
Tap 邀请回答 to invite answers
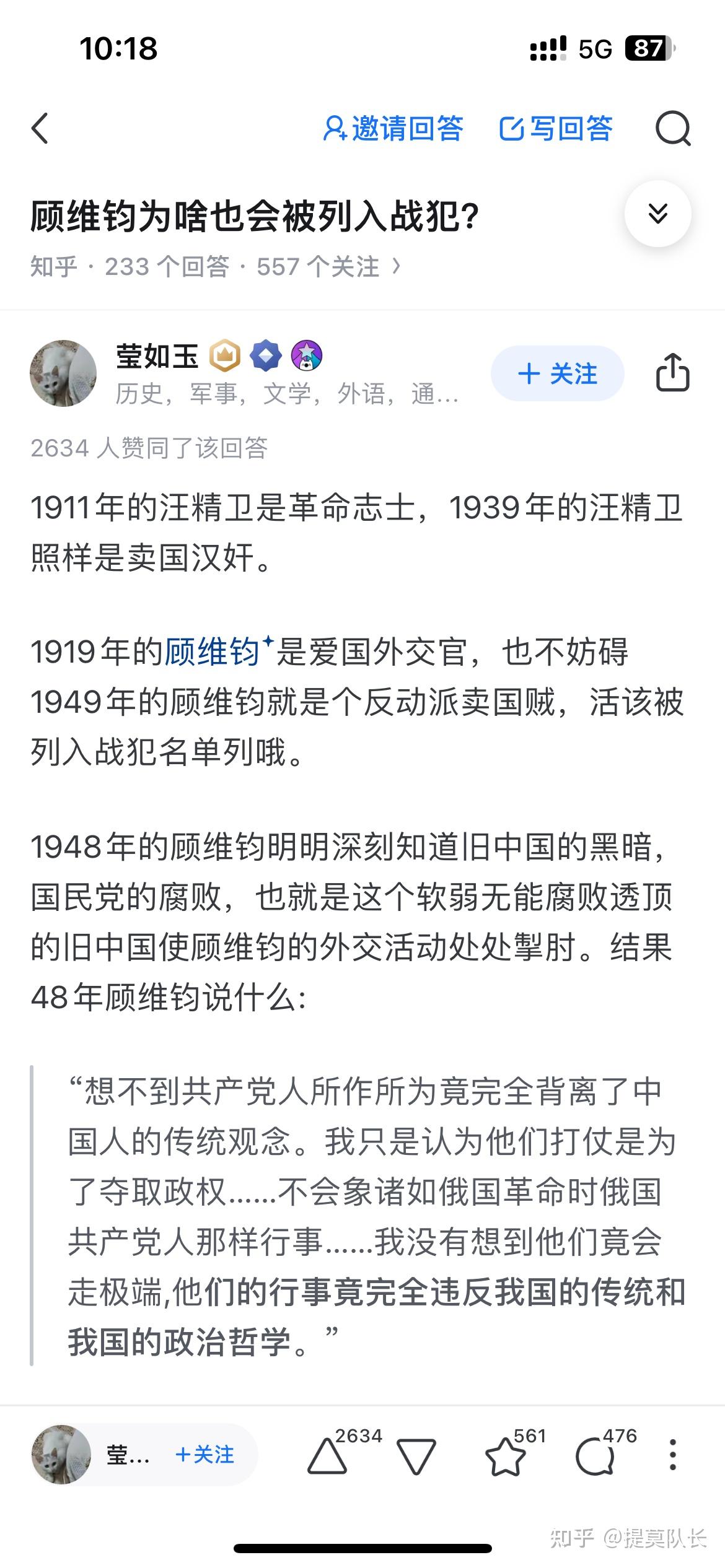pos(393,129)
